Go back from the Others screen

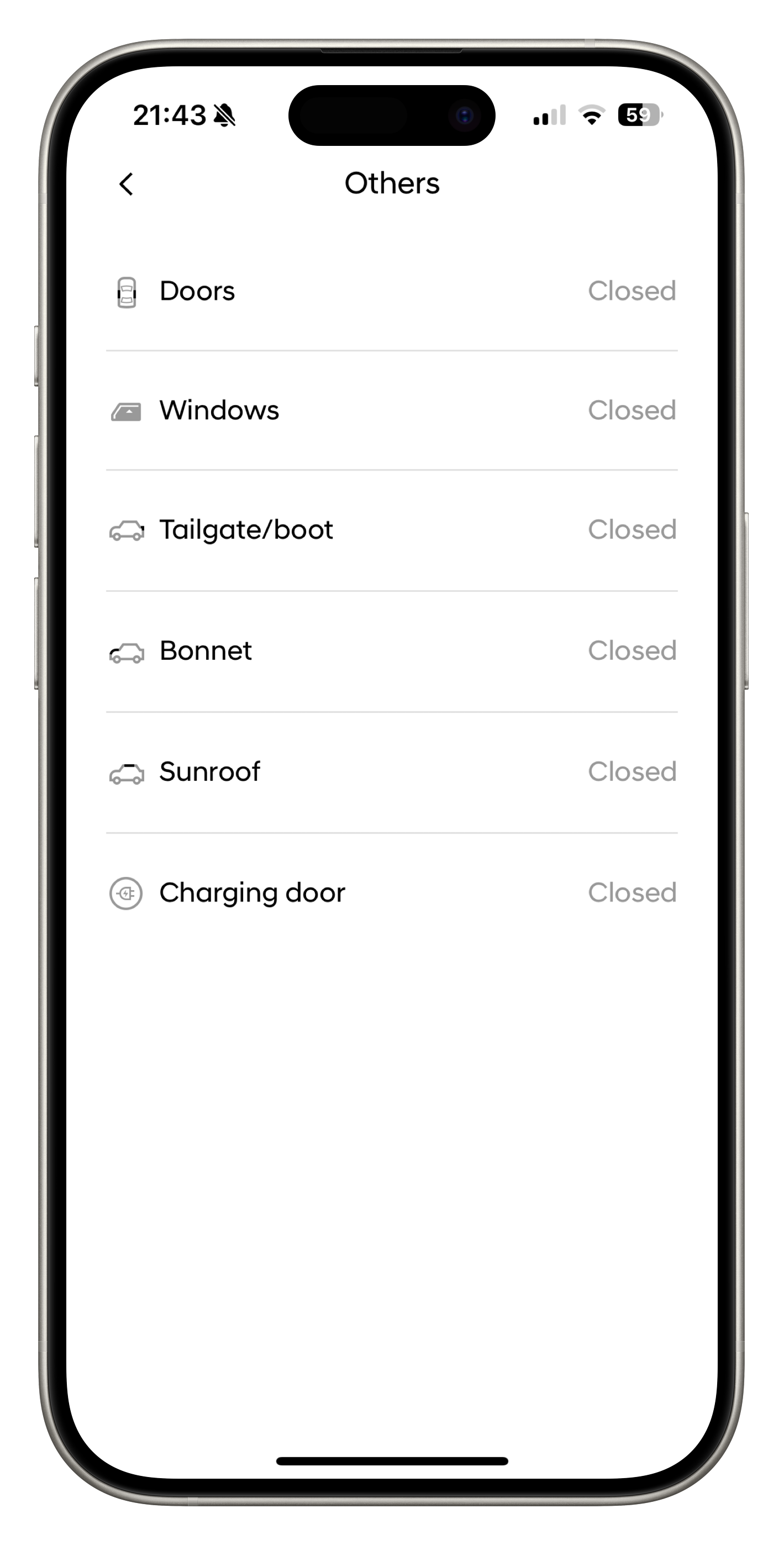click(x=126, y=184)
